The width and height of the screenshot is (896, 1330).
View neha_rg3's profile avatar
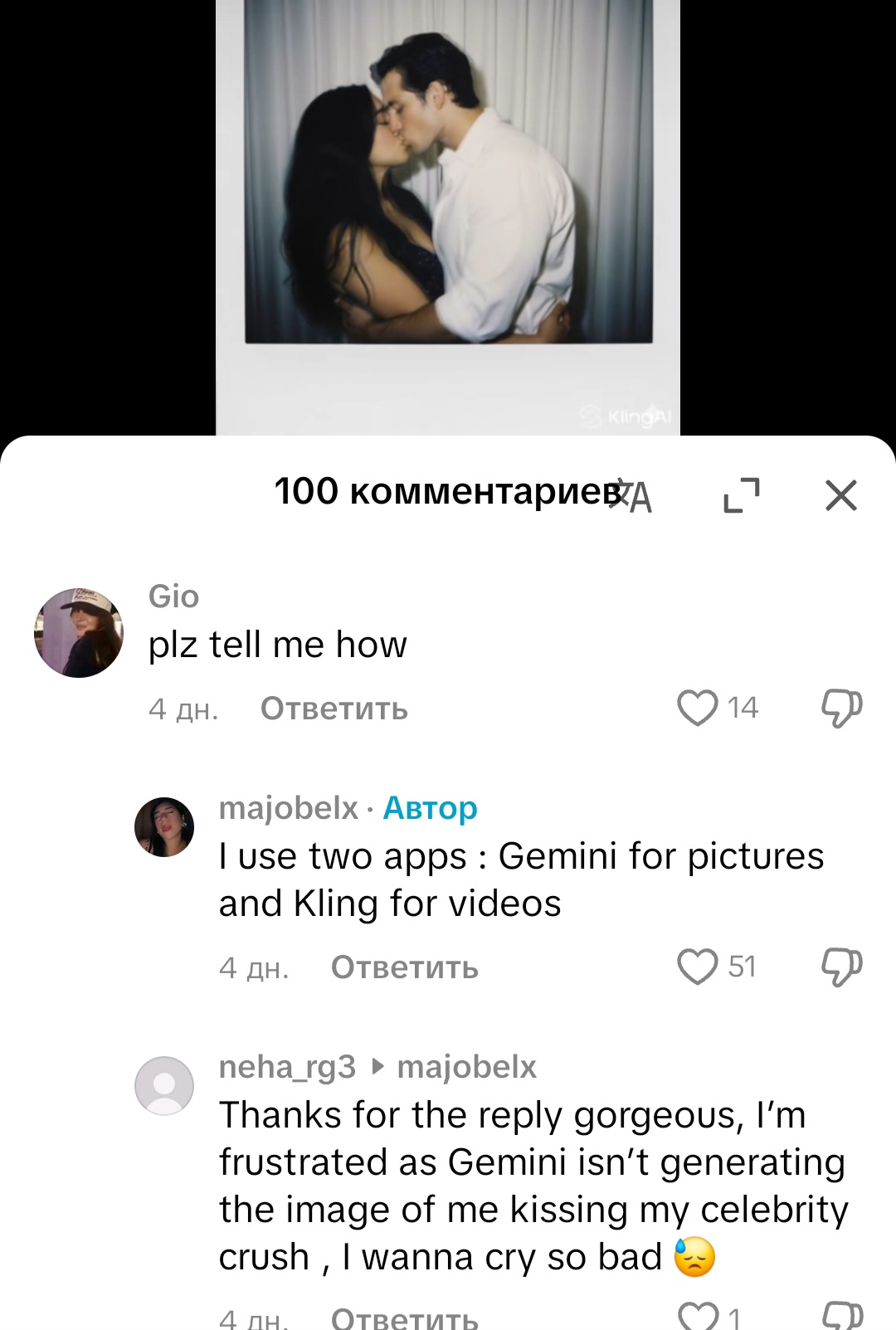pyautogui.click(x=164, y=1085)
